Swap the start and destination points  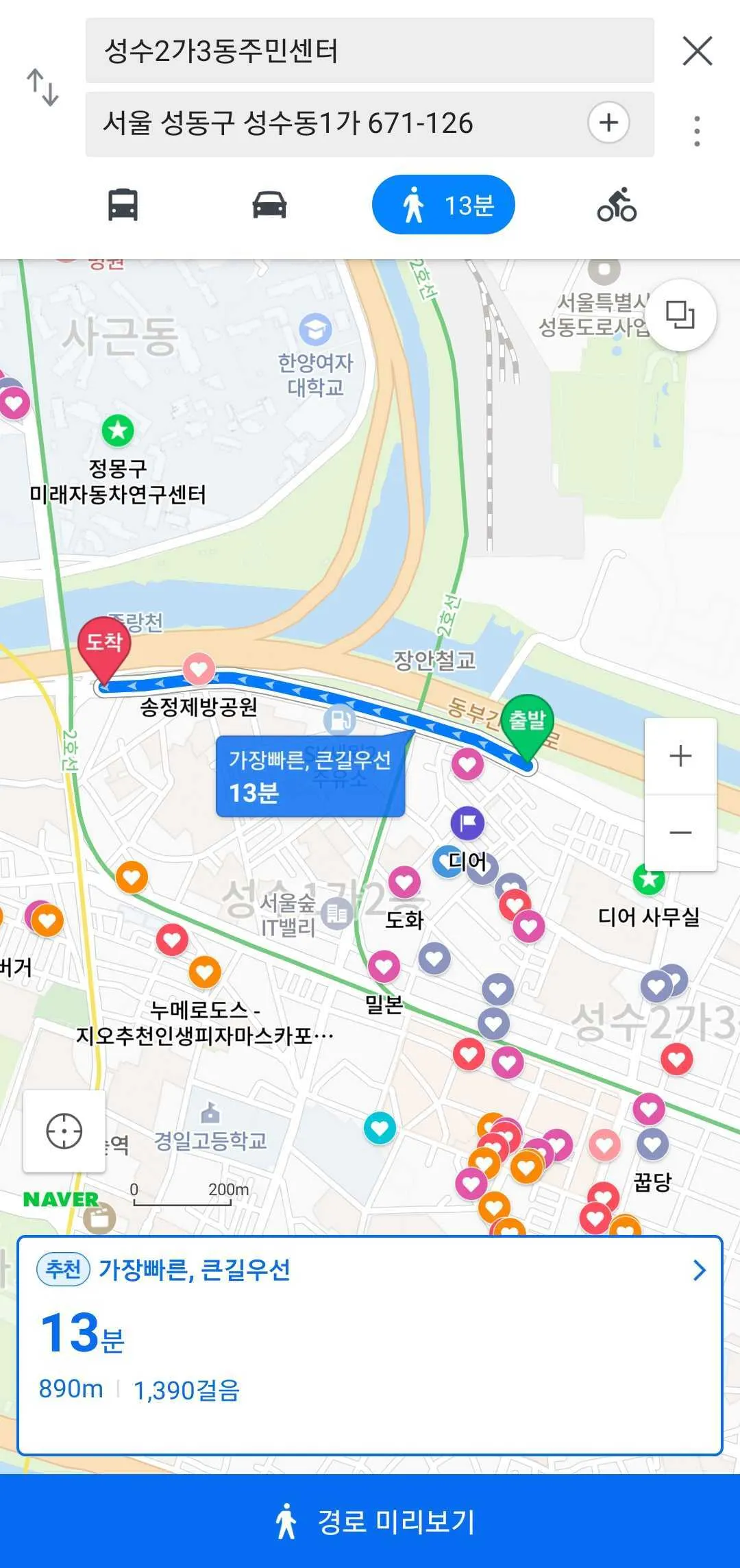[42, 87]
